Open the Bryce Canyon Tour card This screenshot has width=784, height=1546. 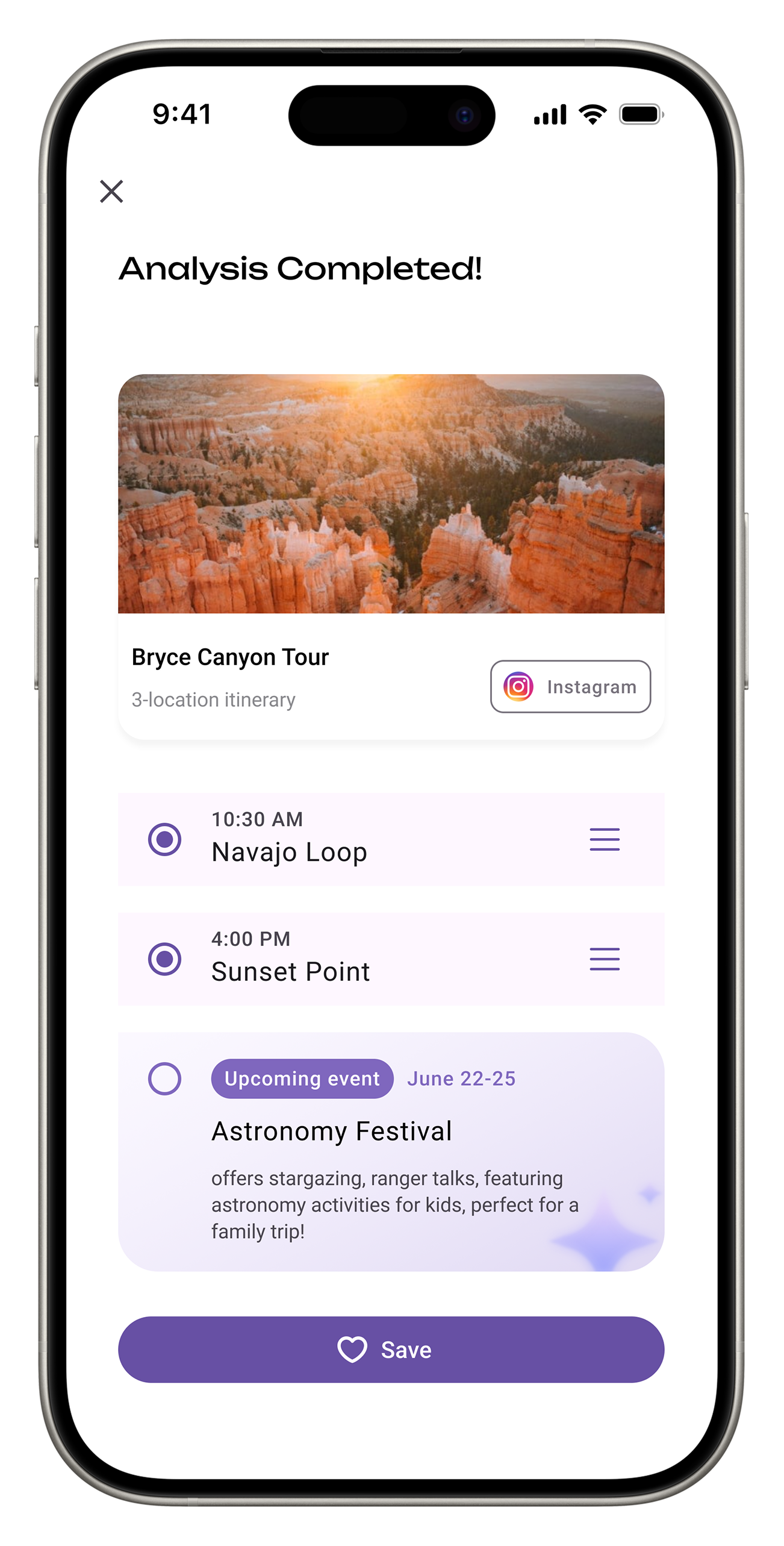[391, 557]
